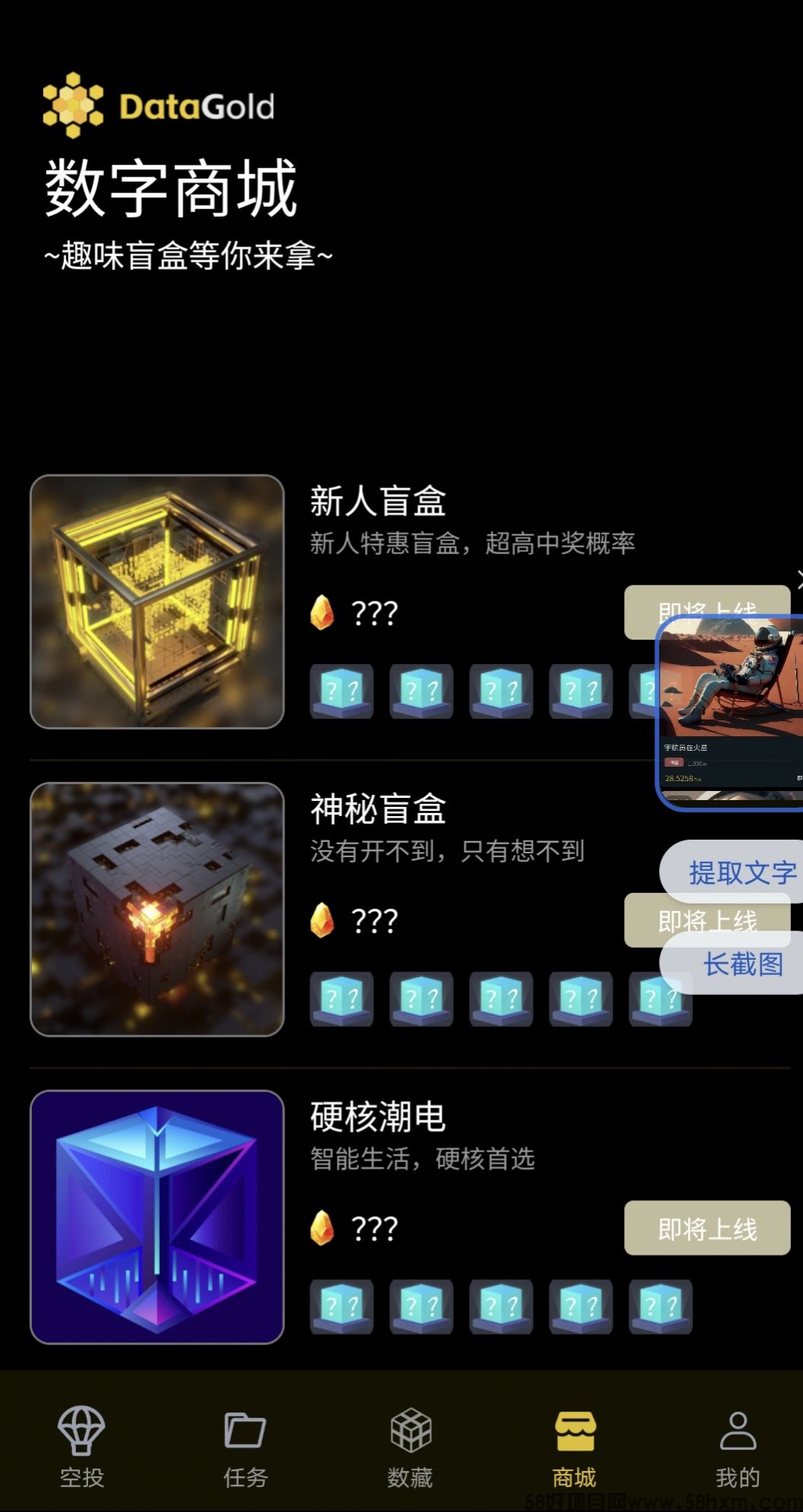This screenshot has height=1512, width=803.
Task: Select the 商城 tab
Action: click(x=574, y=1447)
